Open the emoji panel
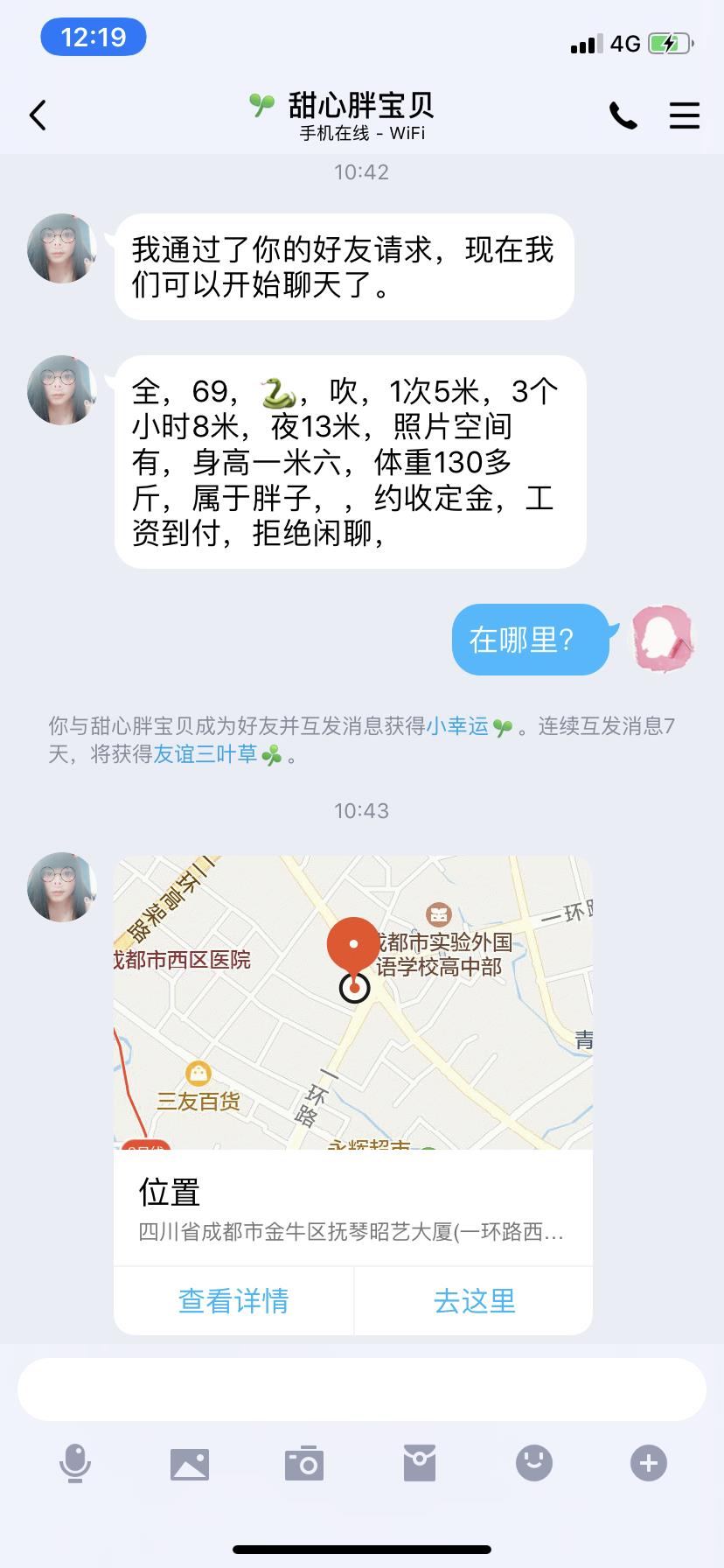The image size is (724, 1568). tap(534, 1463)
